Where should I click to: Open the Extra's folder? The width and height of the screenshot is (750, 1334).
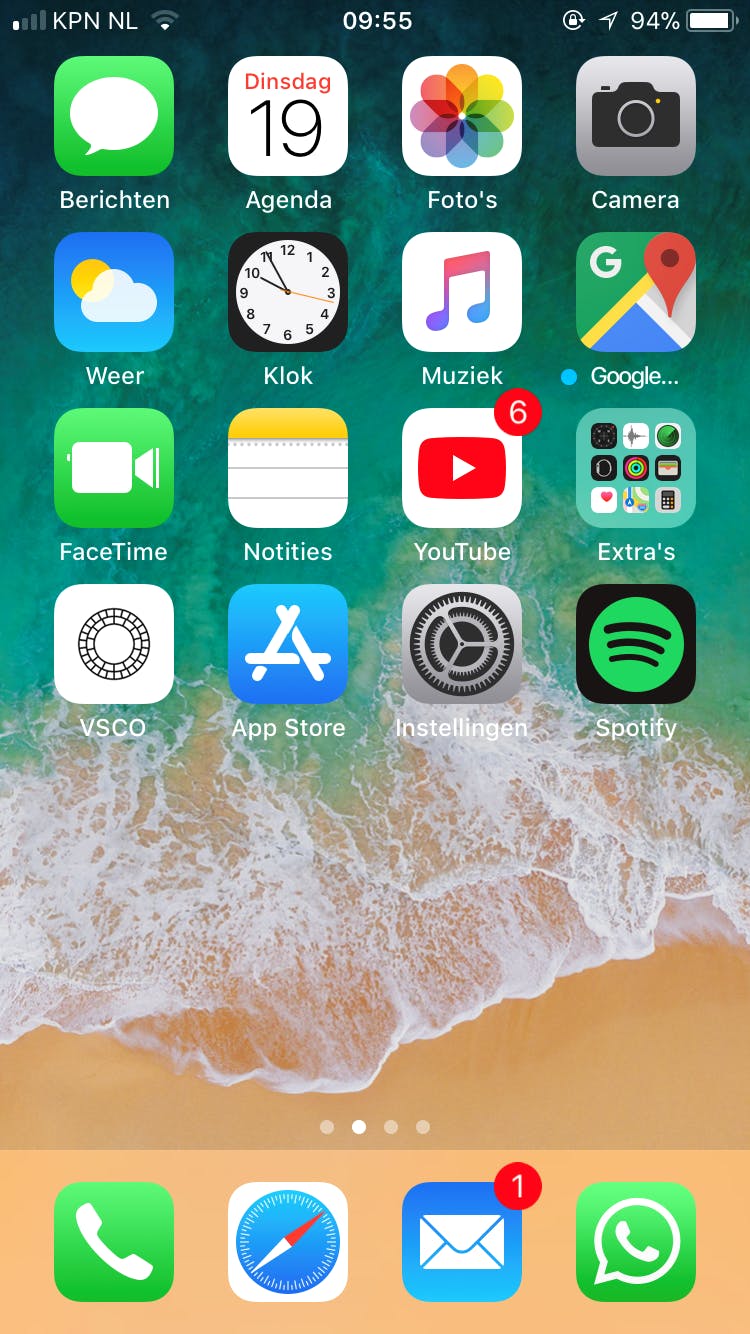636,468
